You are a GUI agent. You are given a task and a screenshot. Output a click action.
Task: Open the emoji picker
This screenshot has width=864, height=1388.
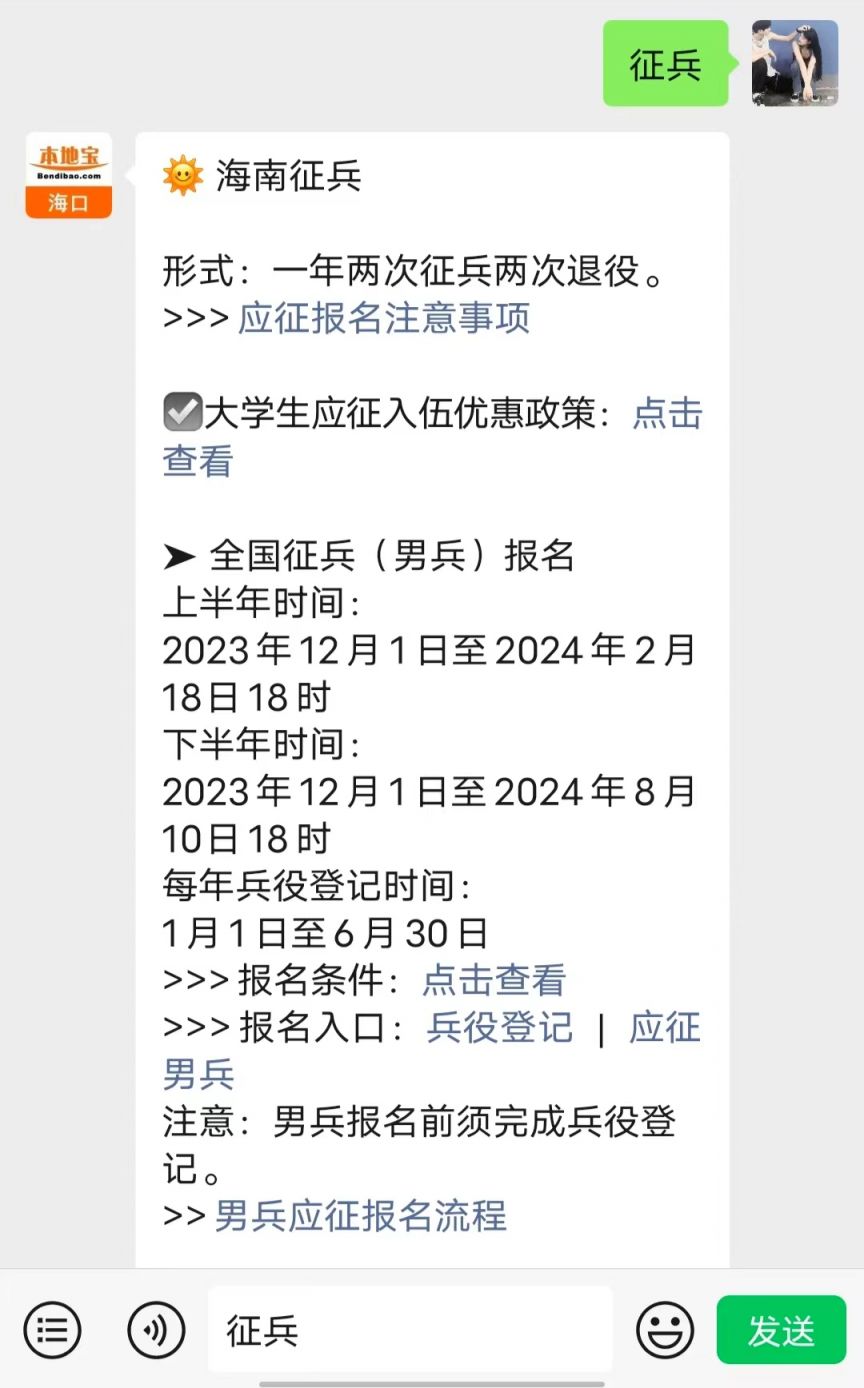point(665,1330)
